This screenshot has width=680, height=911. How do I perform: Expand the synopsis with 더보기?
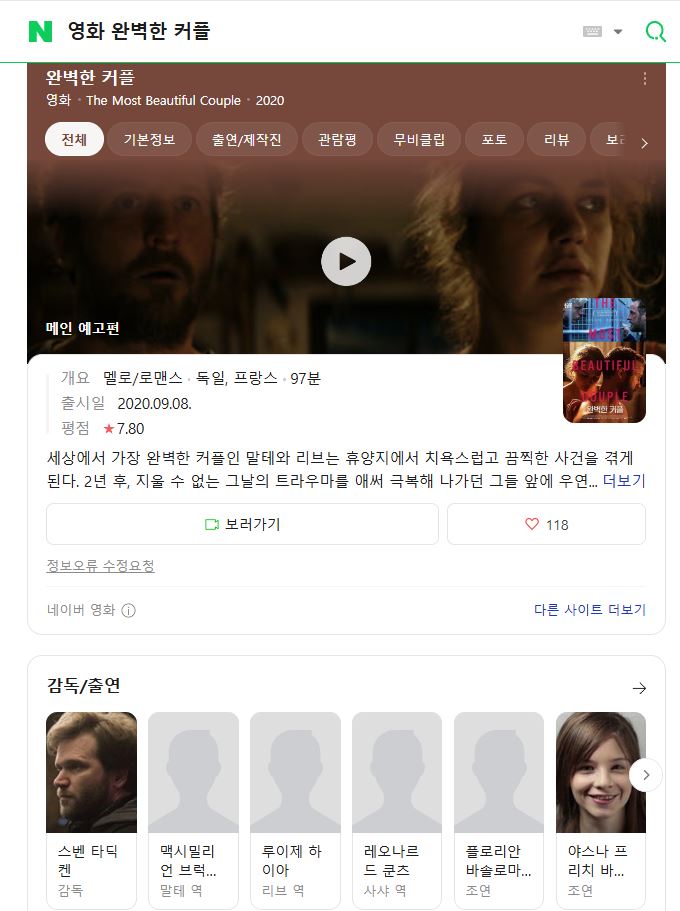click(x=624, y=480)
